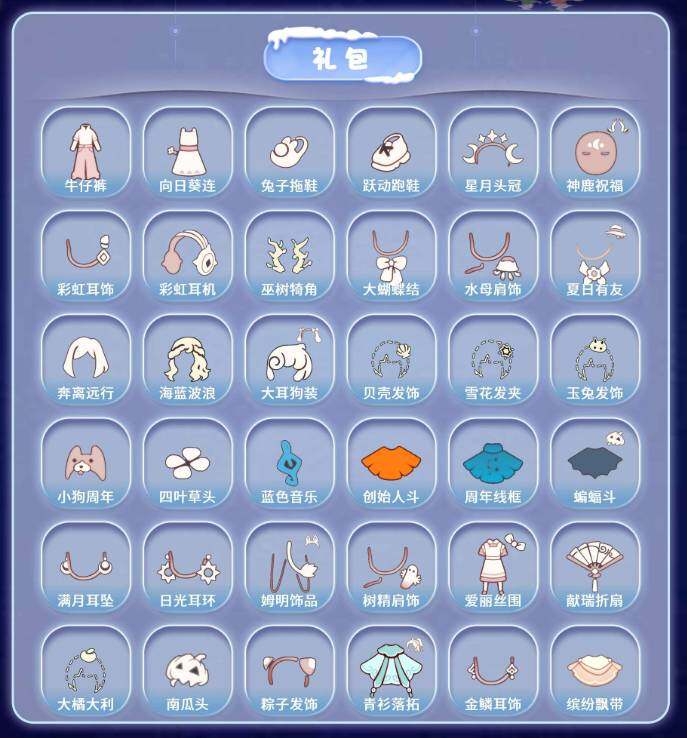The height and width of the screenshot is (738, 687).
Task: Select the 牛仔裤 item tile
Action: click(x=86, y=152)
